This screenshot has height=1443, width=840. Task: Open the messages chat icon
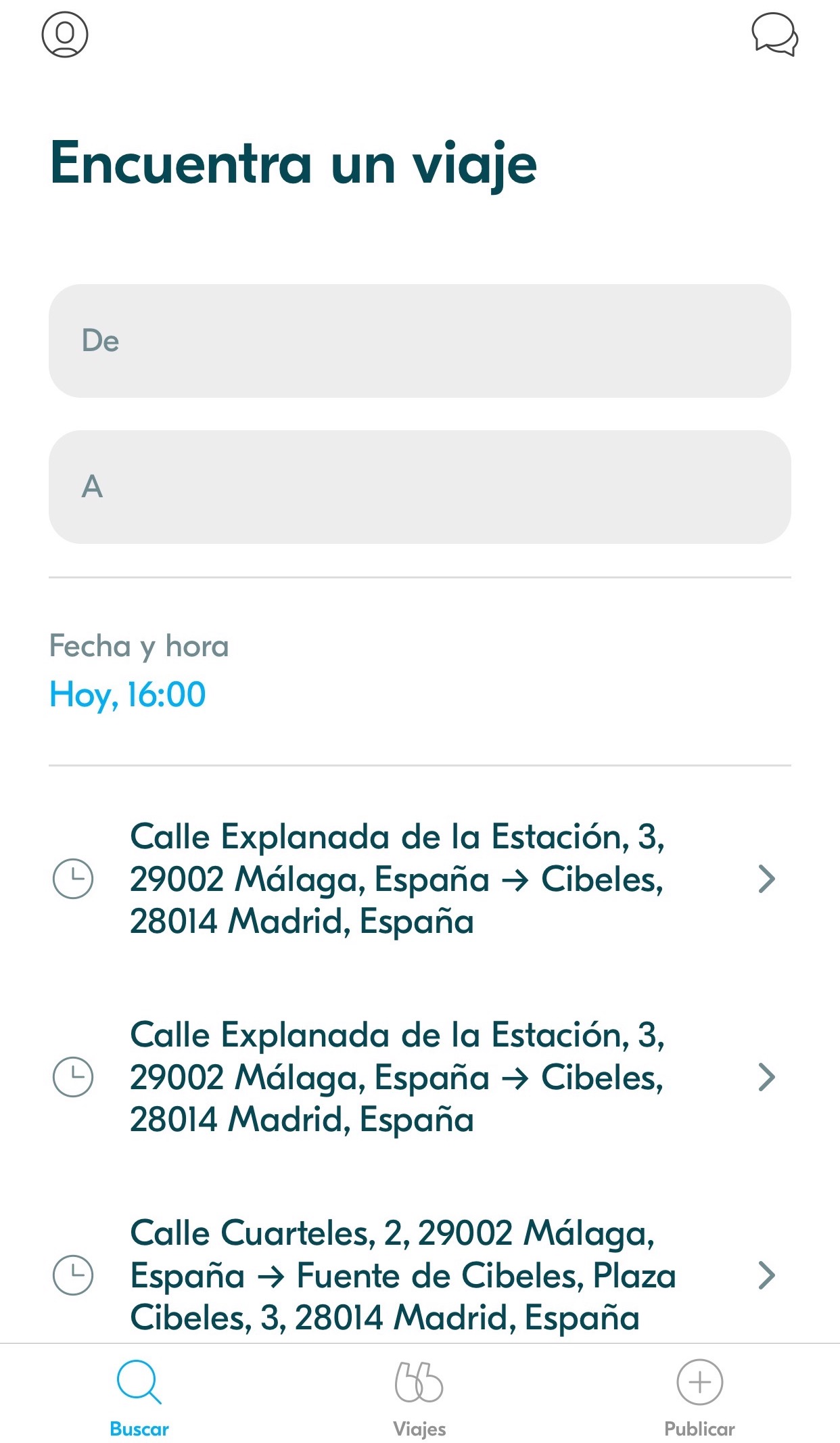774,34
